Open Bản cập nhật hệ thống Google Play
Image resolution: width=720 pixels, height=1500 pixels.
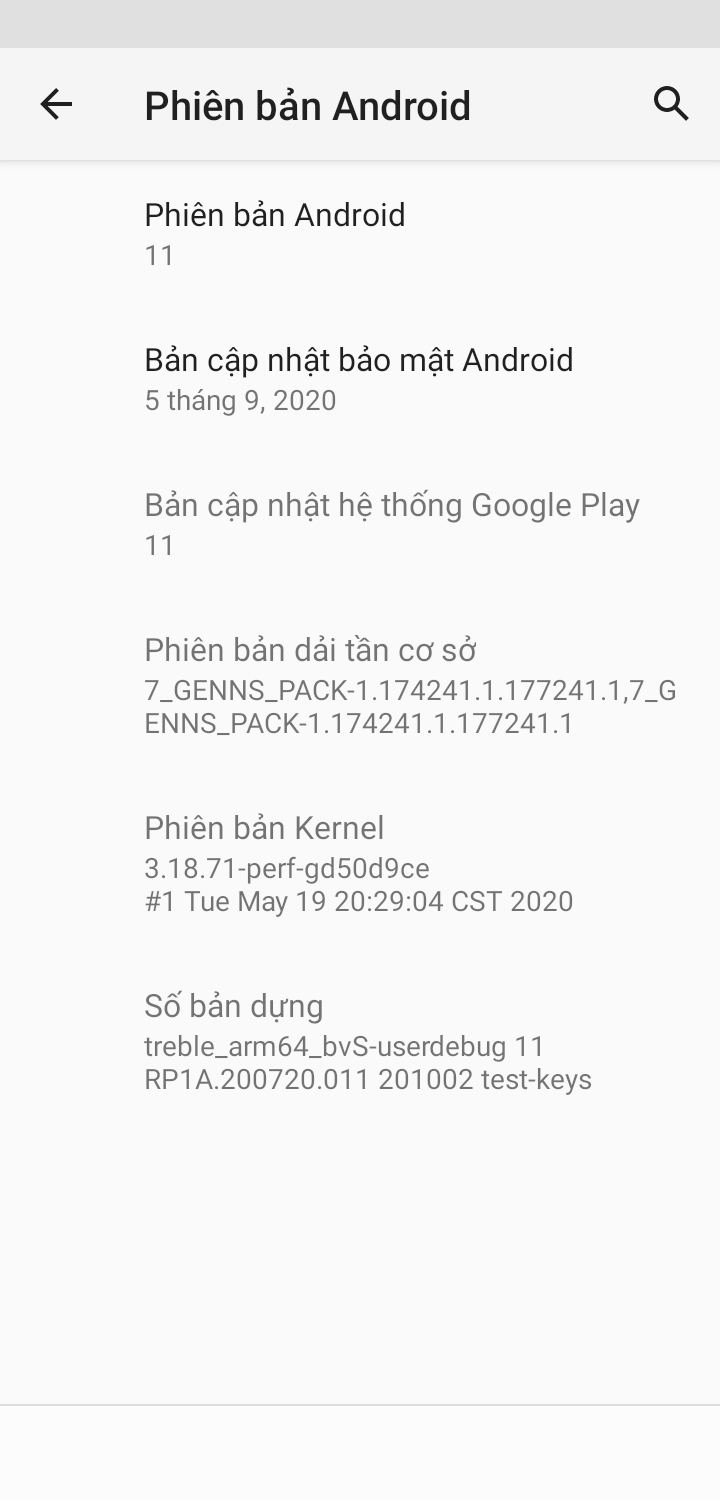point(360,524)
